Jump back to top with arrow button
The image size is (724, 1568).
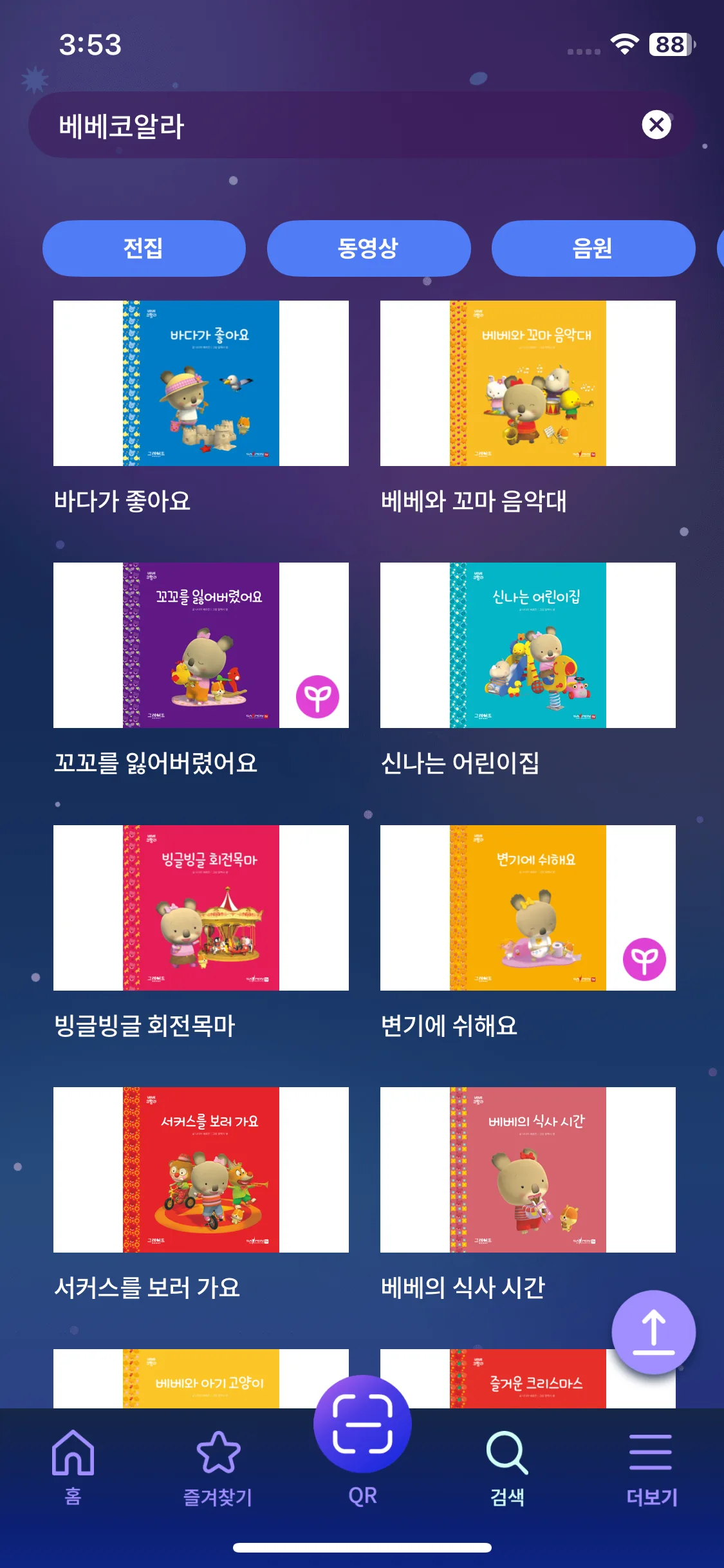(x=653, y=1331)
